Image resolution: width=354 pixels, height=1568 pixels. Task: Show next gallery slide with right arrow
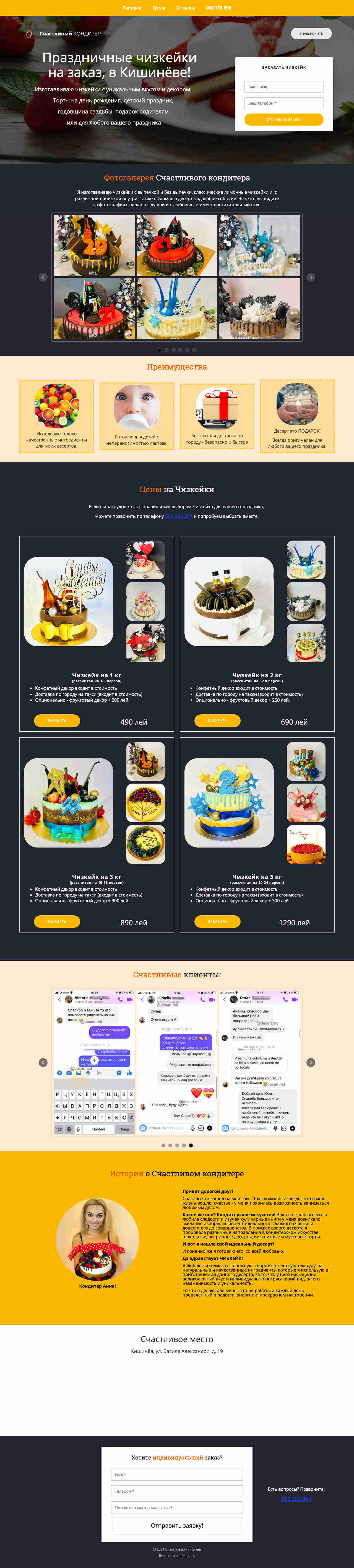[x=311, y=277]
